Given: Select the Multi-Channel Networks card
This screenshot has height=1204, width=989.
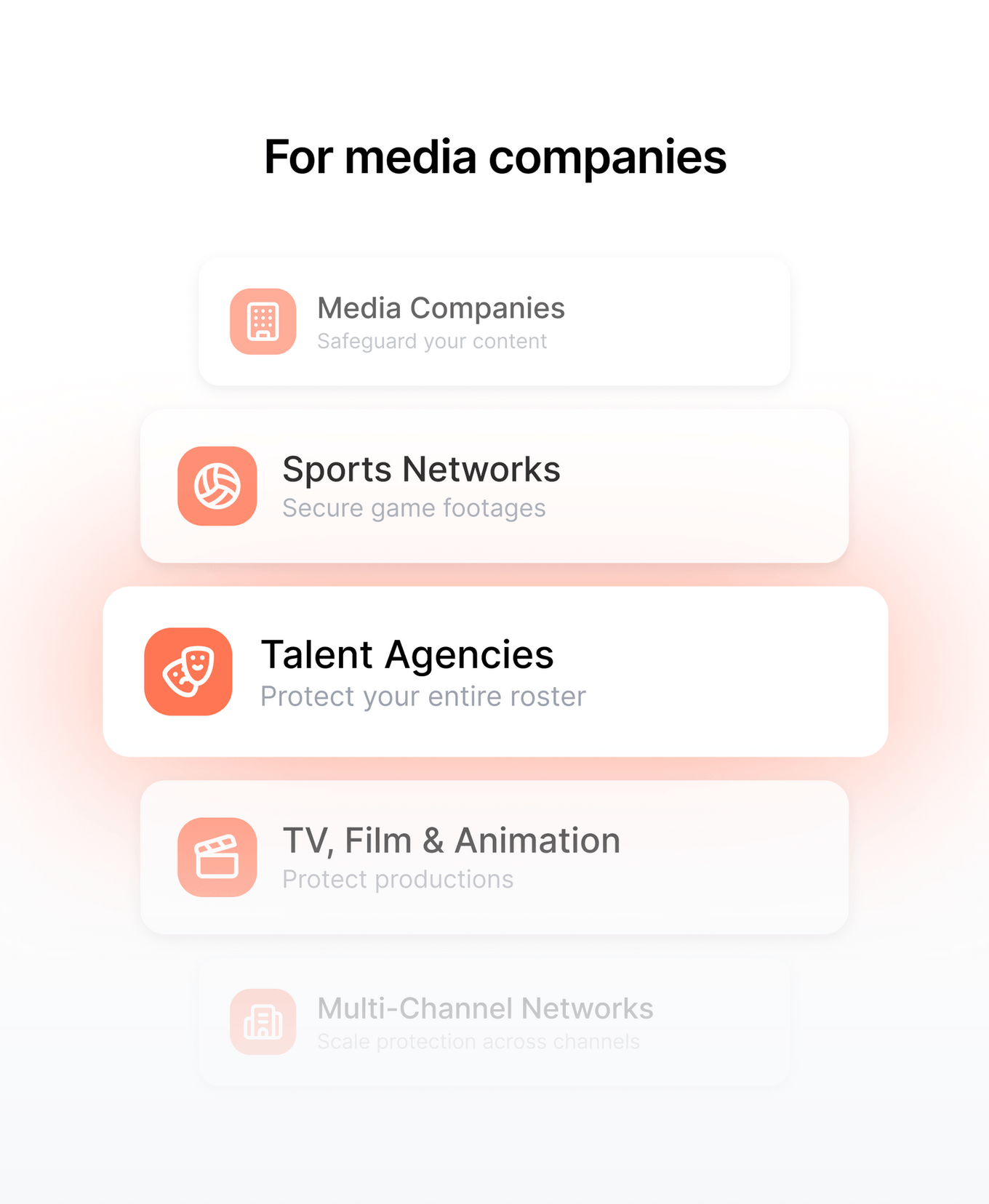Looking at the screenshot, I should [494, 1022].
